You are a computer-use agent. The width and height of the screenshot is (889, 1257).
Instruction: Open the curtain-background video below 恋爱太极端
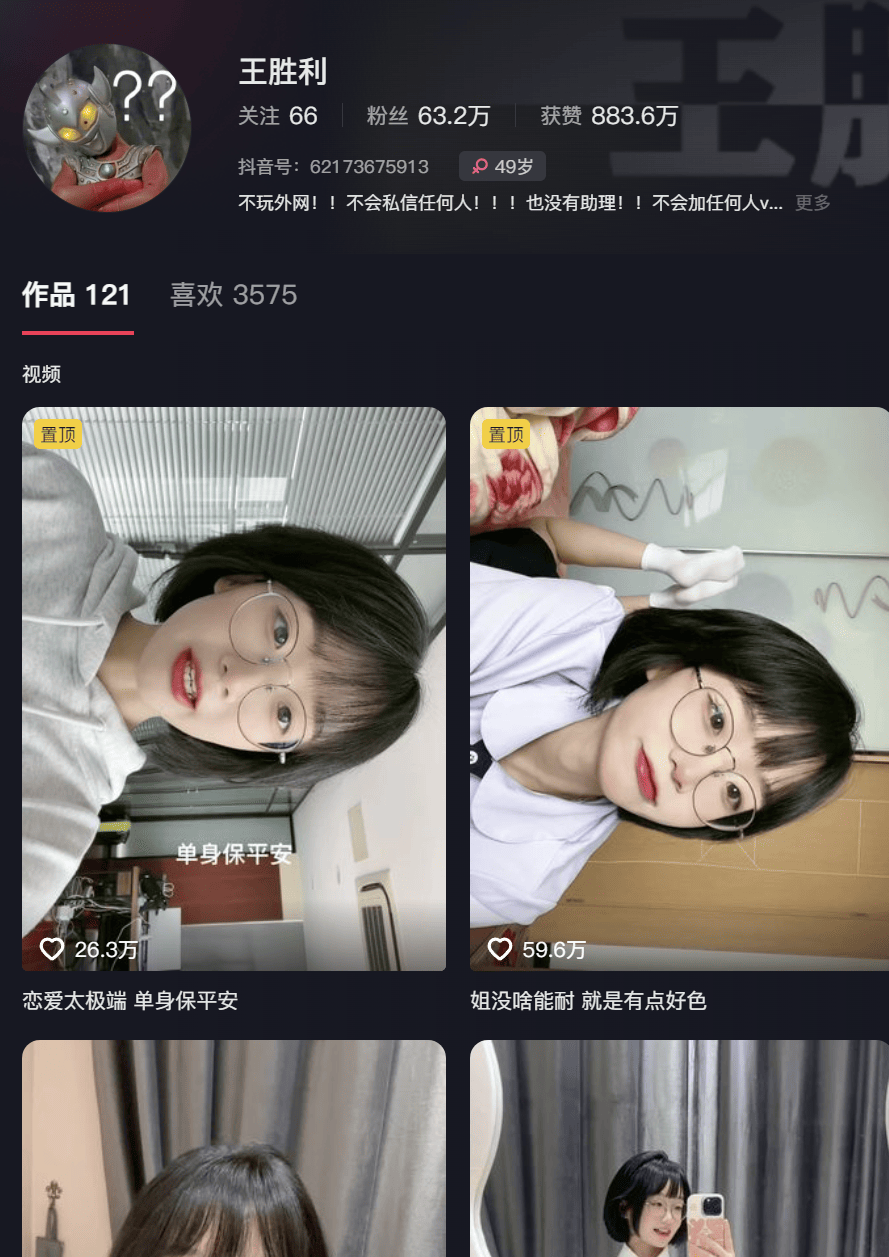tap(234, 1150)
